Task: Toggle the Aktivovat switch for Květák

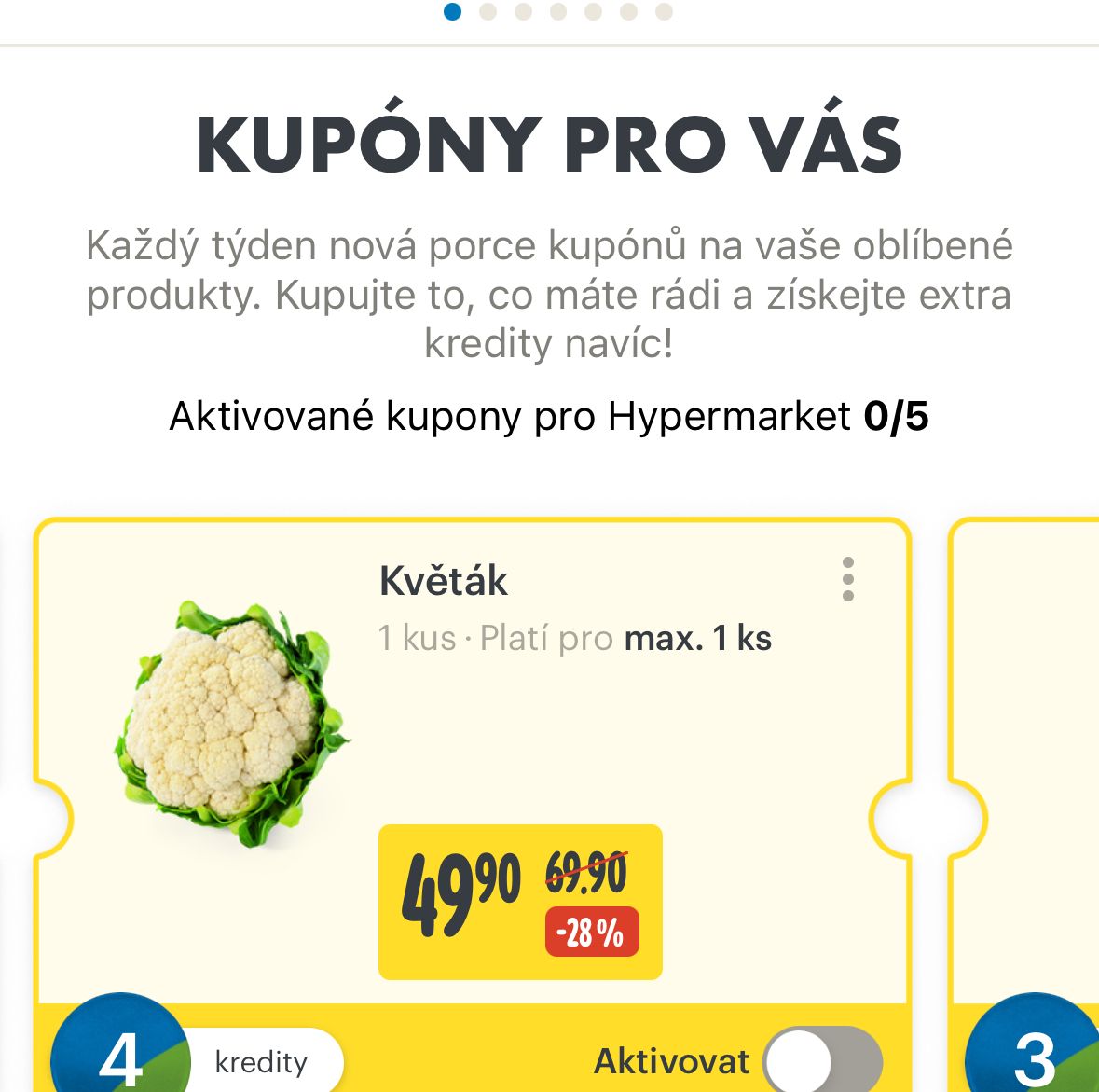Action: pos(821,1060)
